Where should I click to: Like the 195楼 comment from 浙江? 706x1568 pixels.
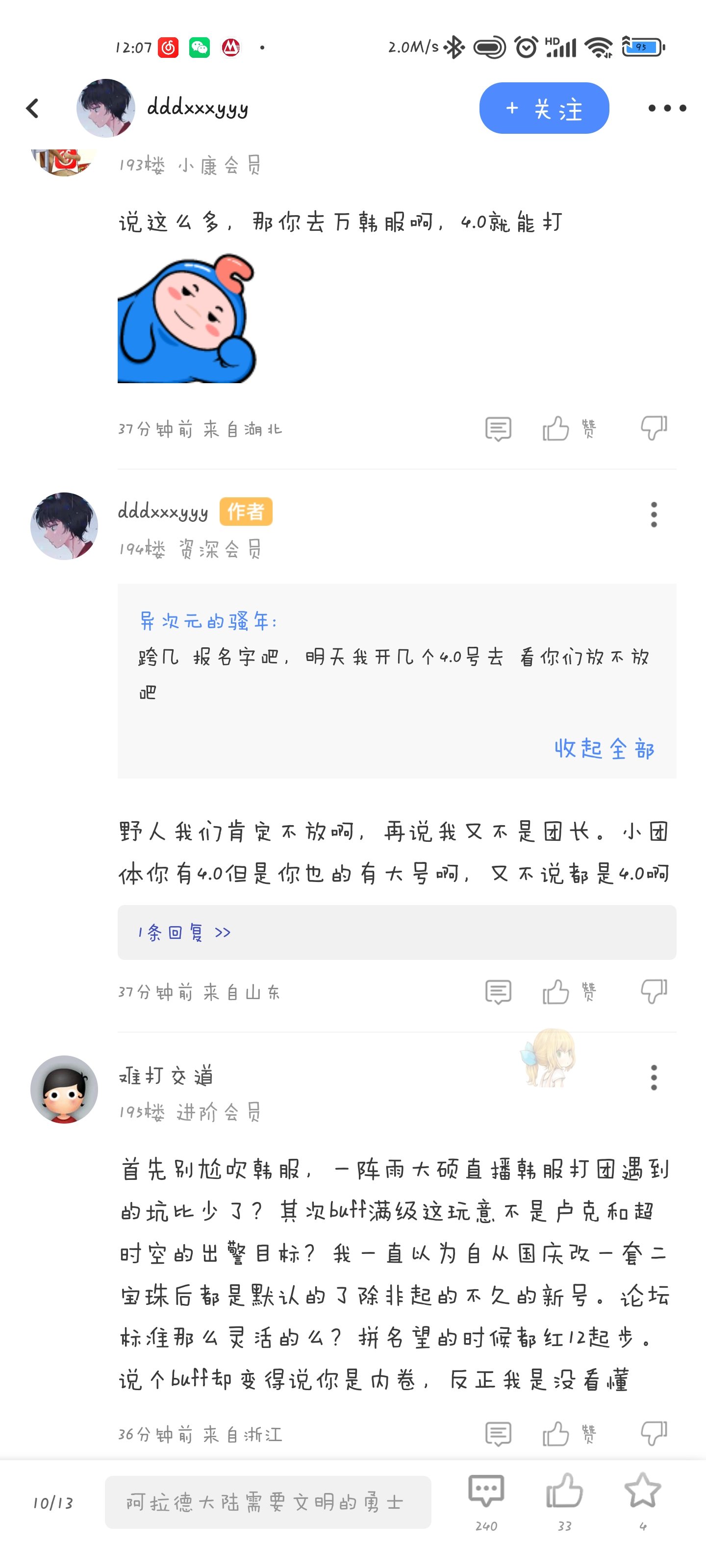[x=555, y=1433]
